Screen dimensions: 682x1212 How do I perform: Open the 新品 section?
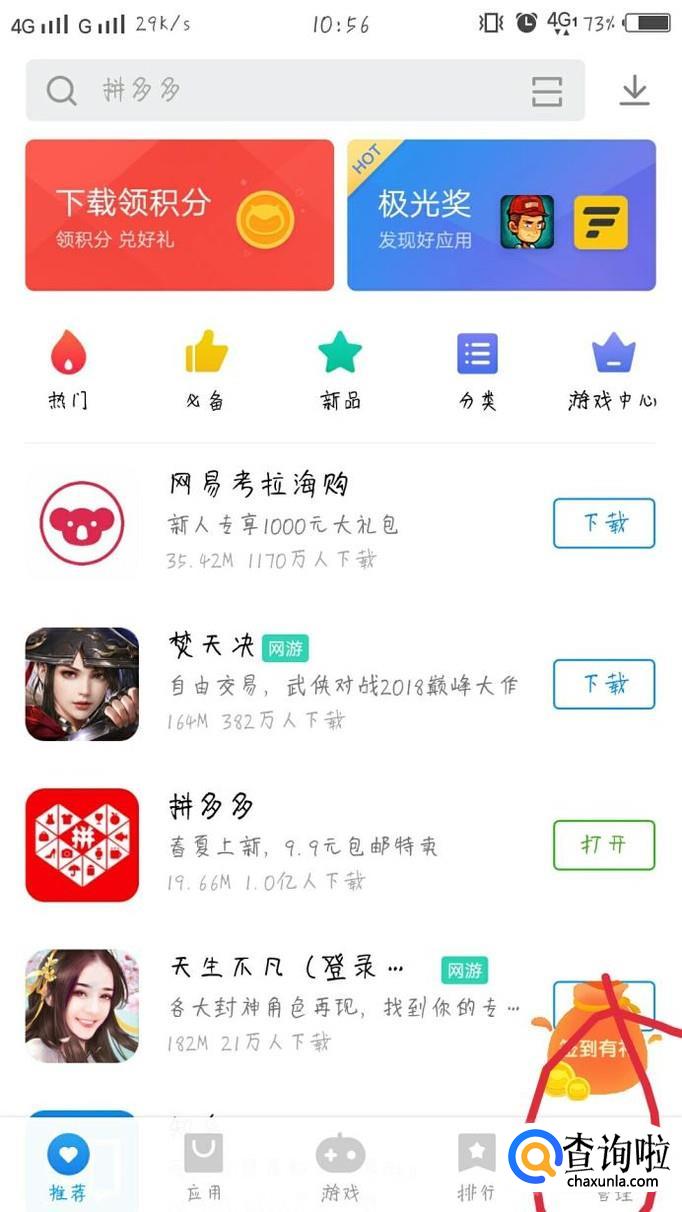click(x=340, y=372)
